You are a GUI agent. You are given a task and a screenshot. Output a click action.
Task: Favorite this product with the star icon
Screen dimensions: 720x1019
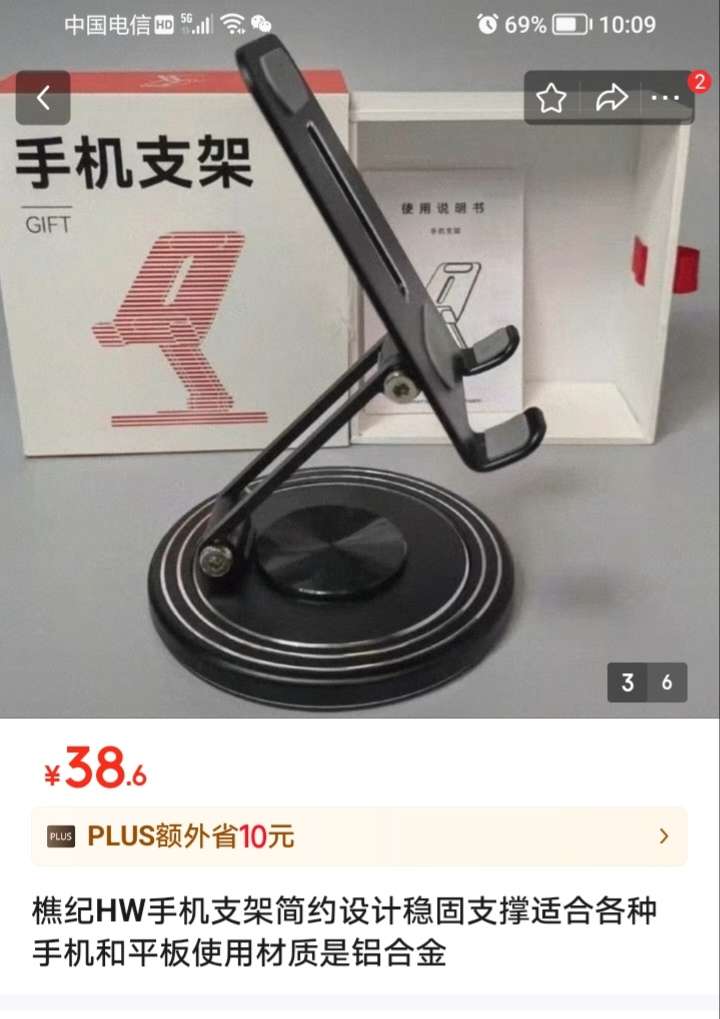coord(552,98)
